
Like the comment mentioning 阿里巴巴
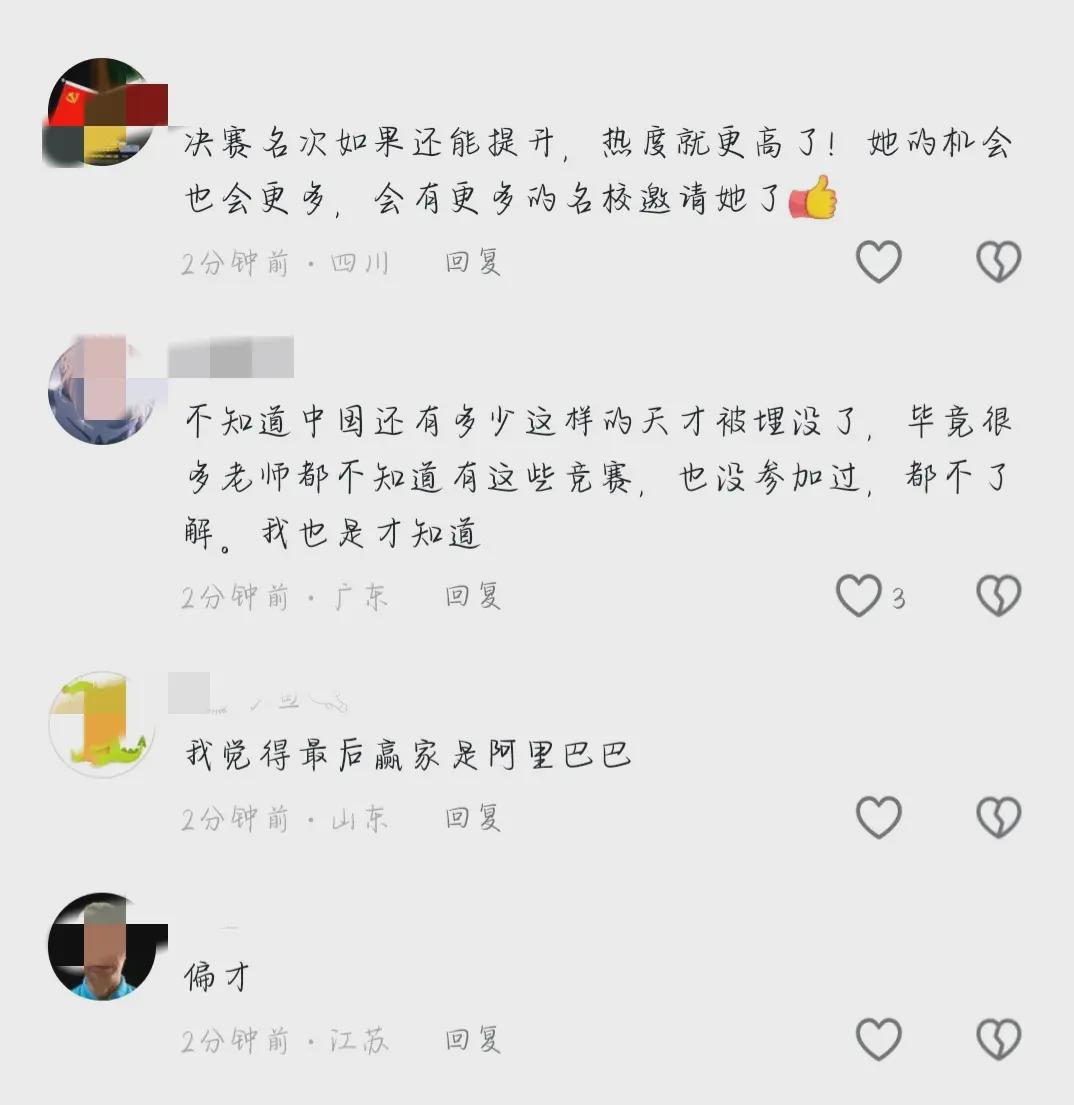click(879, 818)
